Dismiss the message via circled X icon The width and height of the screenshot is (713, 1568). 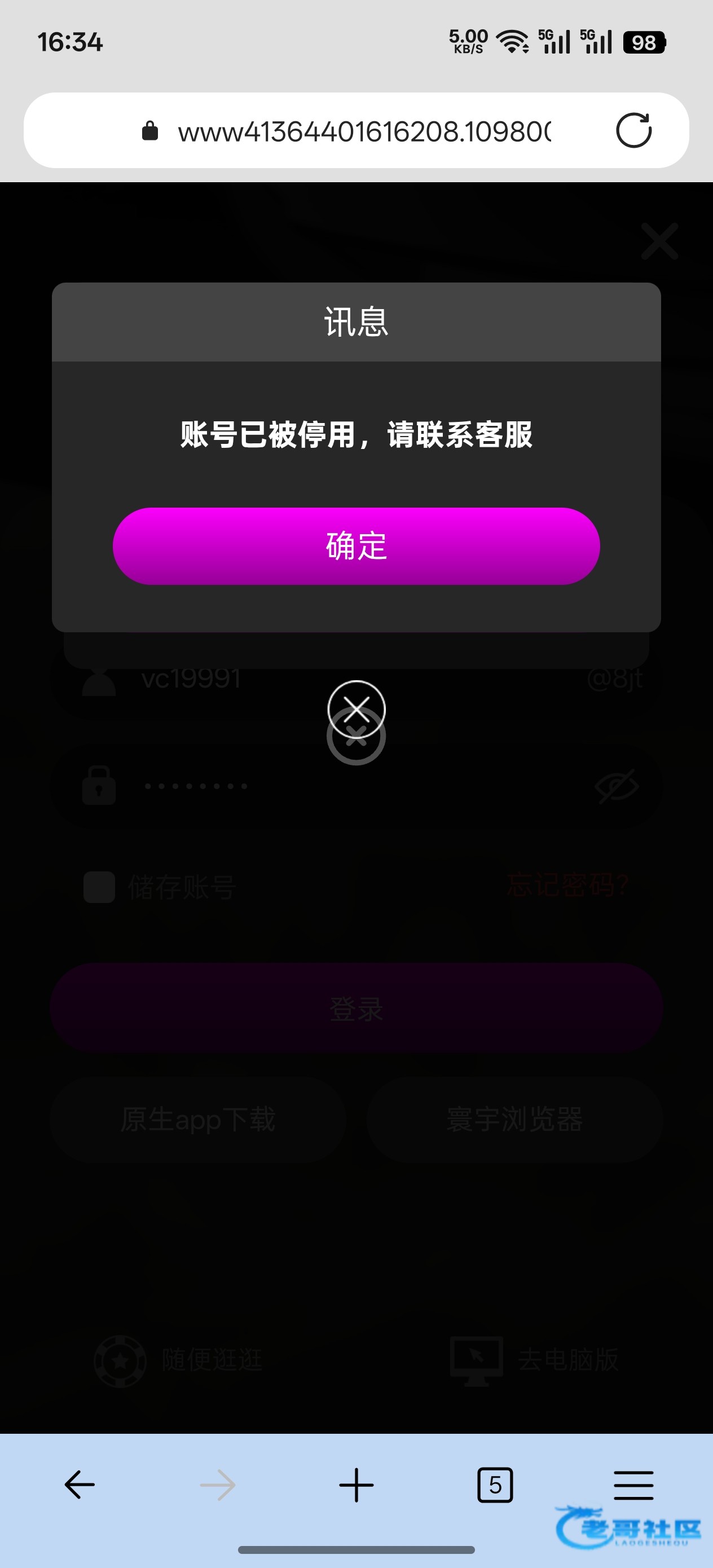pyautogui.click(x=356, y=710)
